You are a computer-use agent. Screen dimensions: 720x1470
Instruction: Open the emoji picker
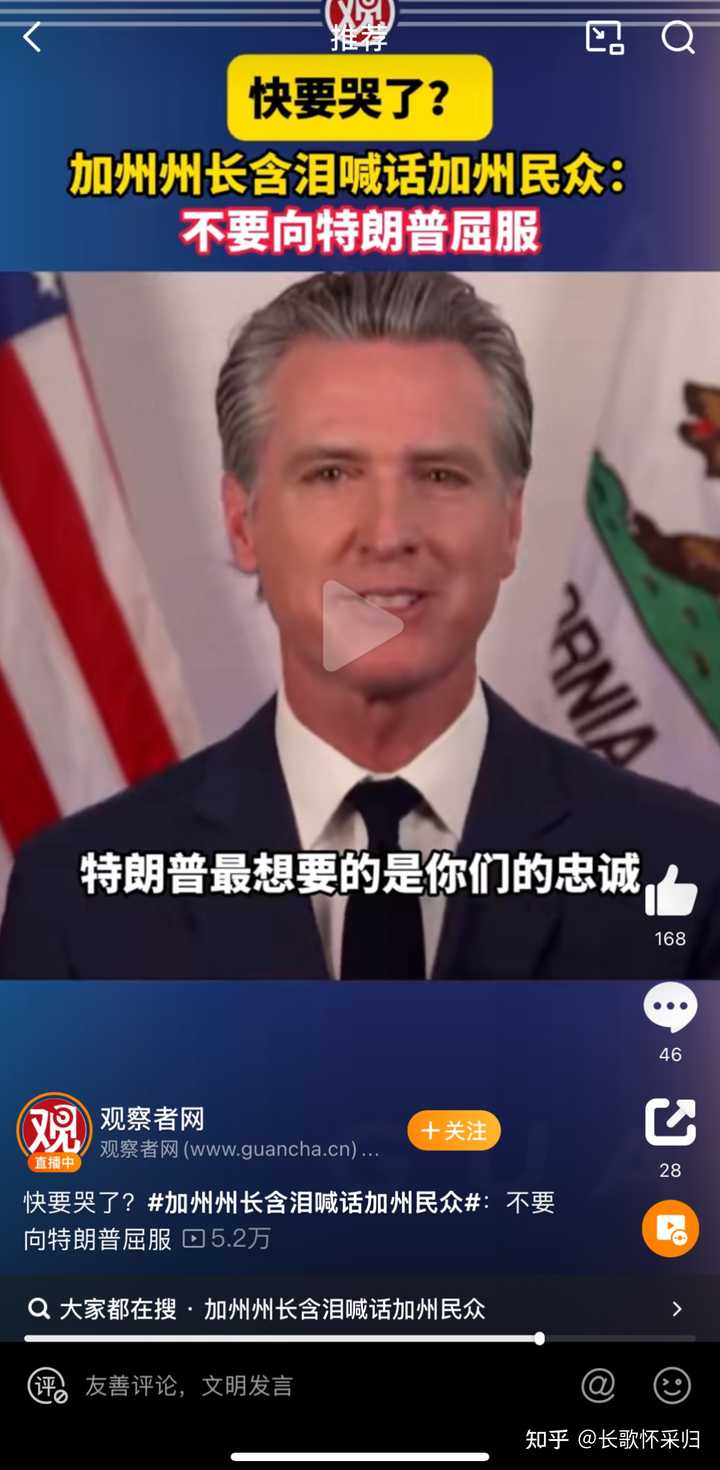[672, 1386]
